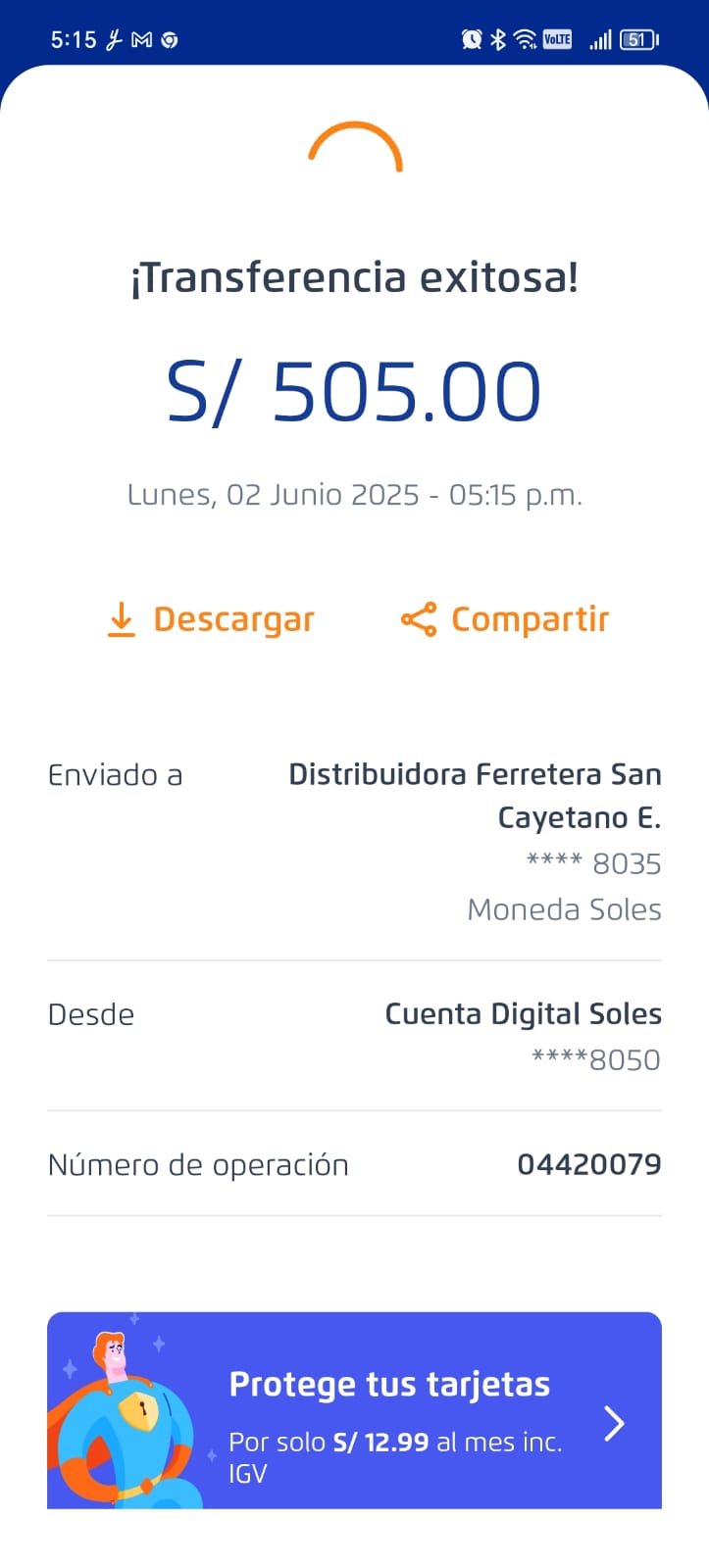The width and height of the screenshot is (709, 1568).
Task: Download the transfer receipt via Descargar
Action: point(211,619)
